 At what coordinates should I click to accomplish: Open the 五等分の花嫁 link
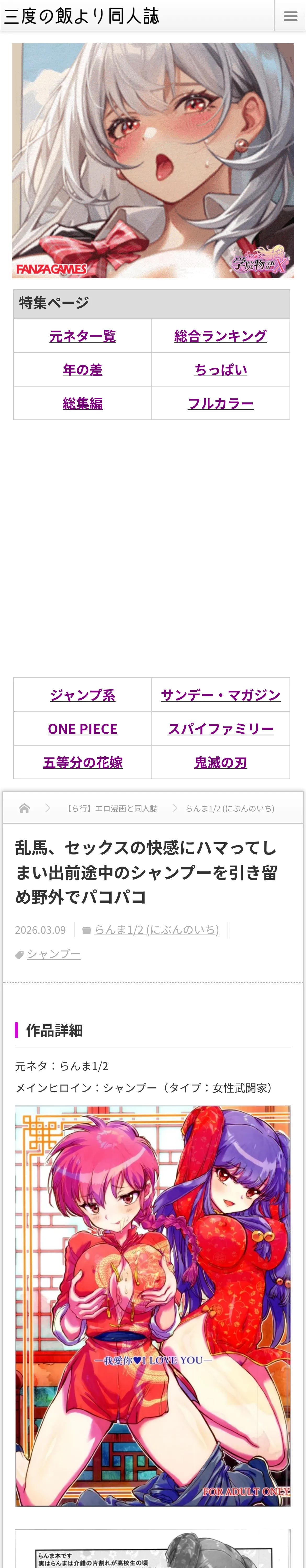83,763
